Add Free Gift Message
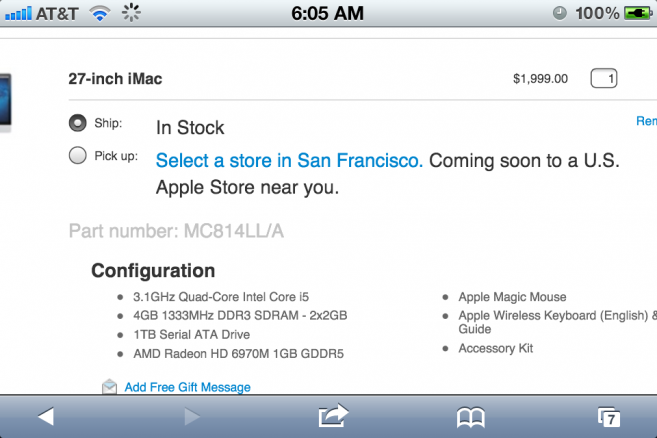This screenshot has width=657, height=438. (187, 387)
